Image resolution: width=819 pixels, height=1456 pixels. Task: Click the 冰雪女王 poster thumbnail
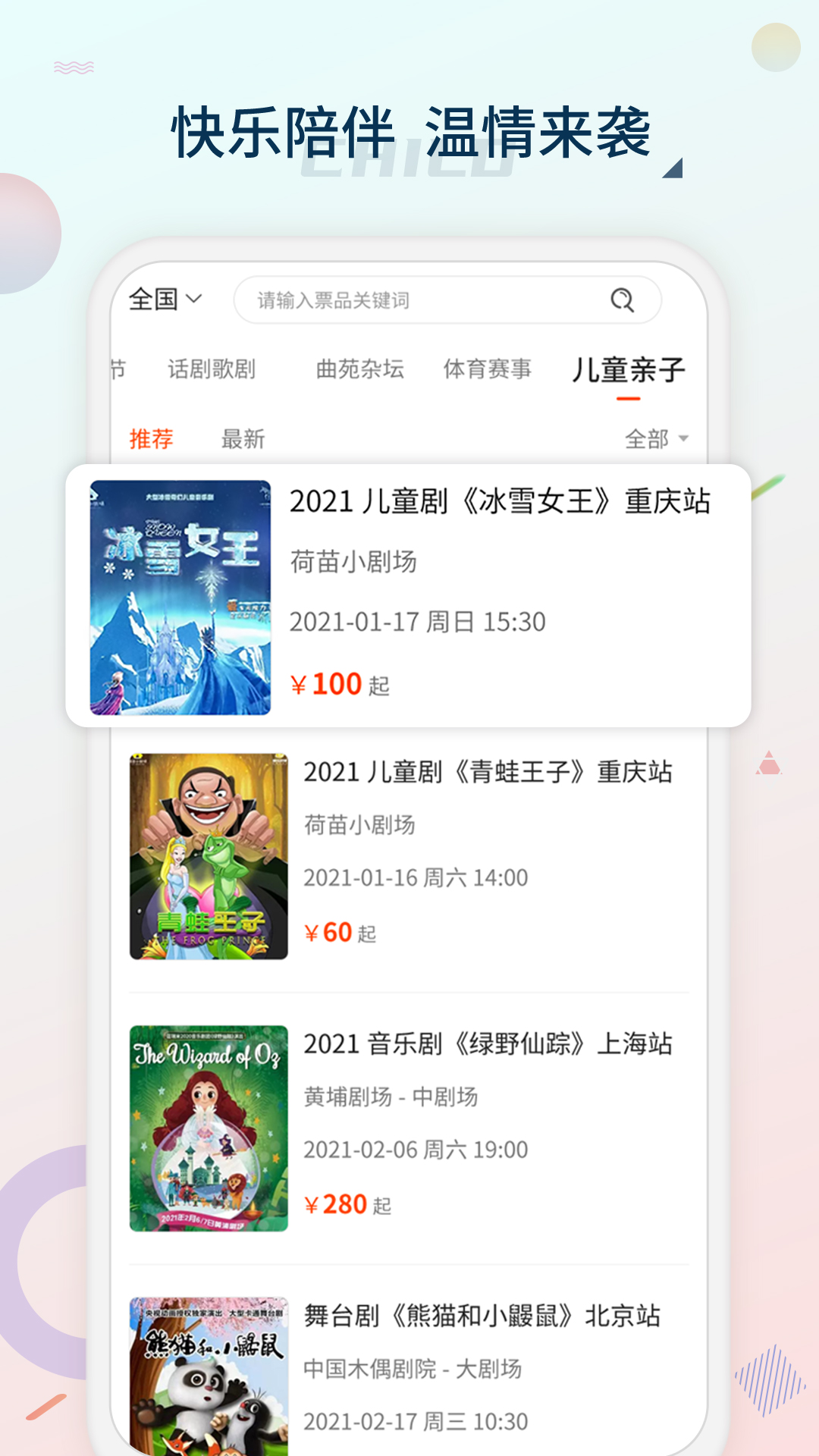click(x=182, y=597)
